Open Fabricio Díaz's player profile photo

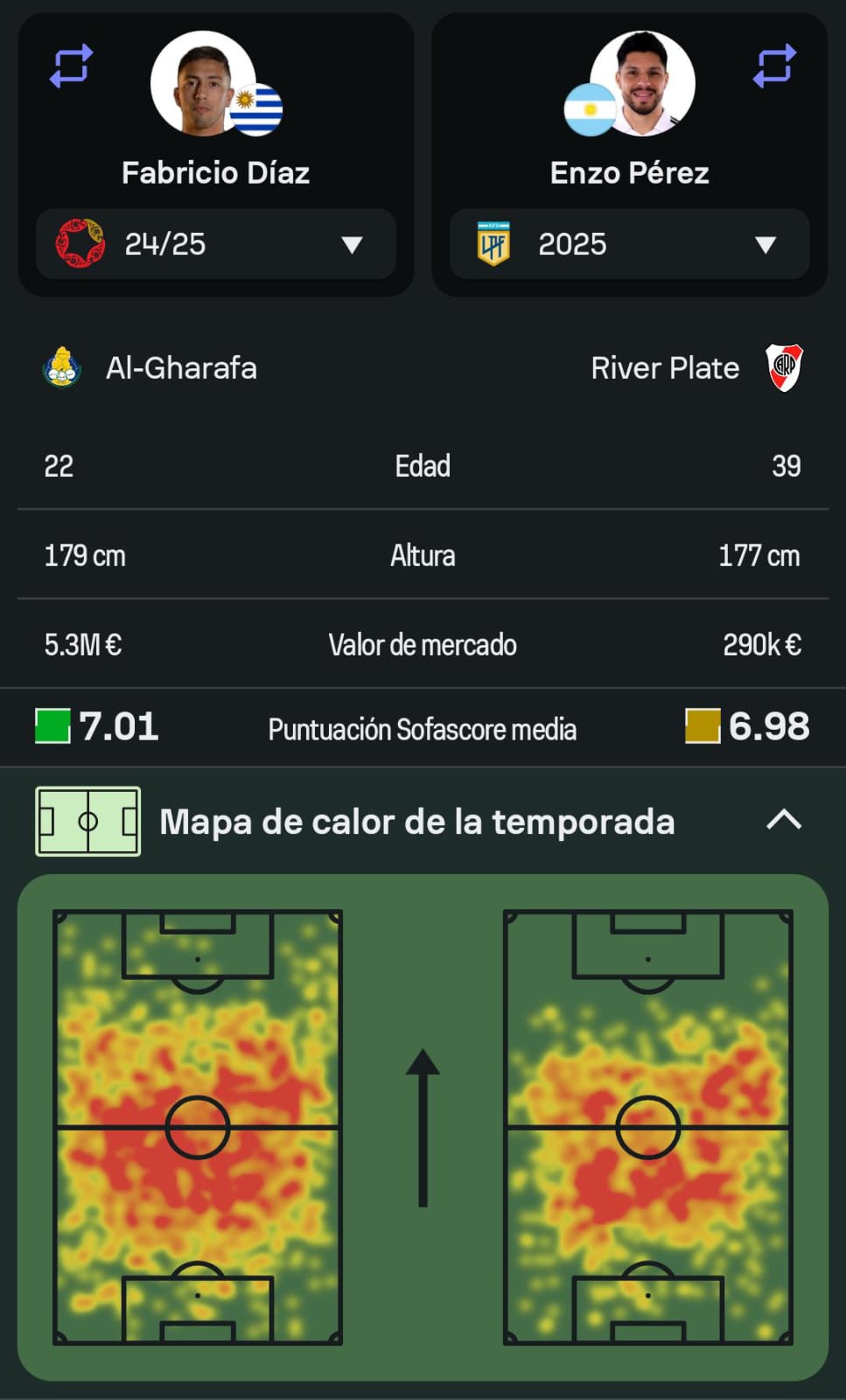[203, 84]
